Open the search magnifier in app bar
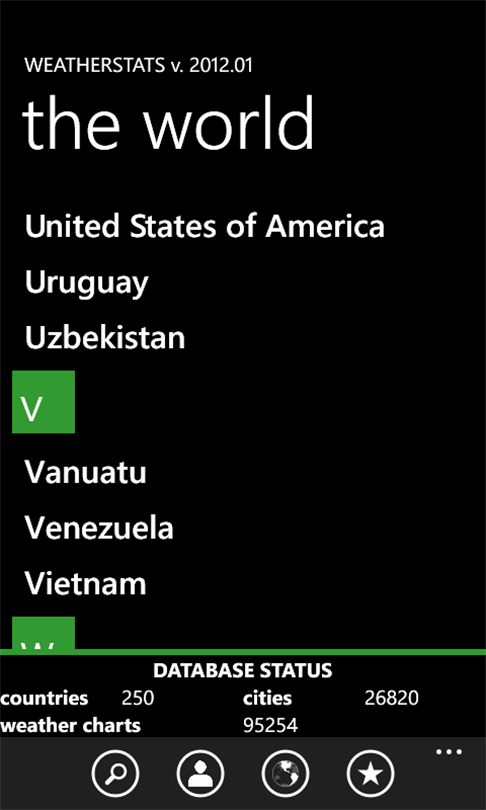The width and height of the screenshot is (486, 810). click(x=115, y=773)
